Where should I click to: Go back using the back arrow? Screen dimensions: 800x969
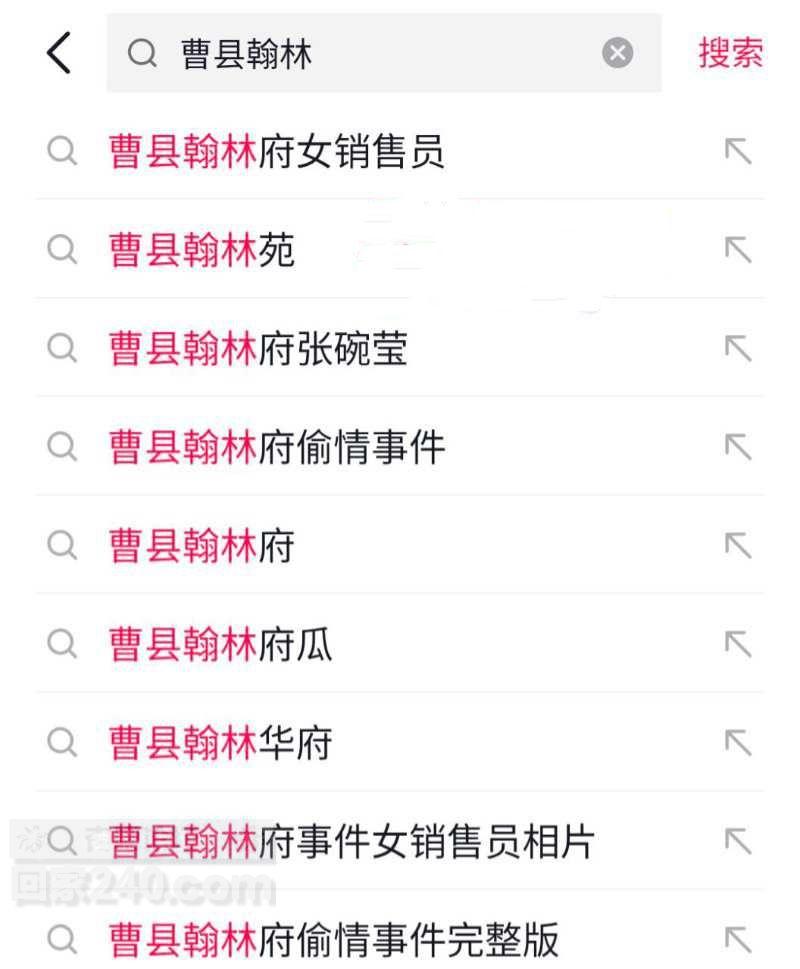(x=59, y=52)
